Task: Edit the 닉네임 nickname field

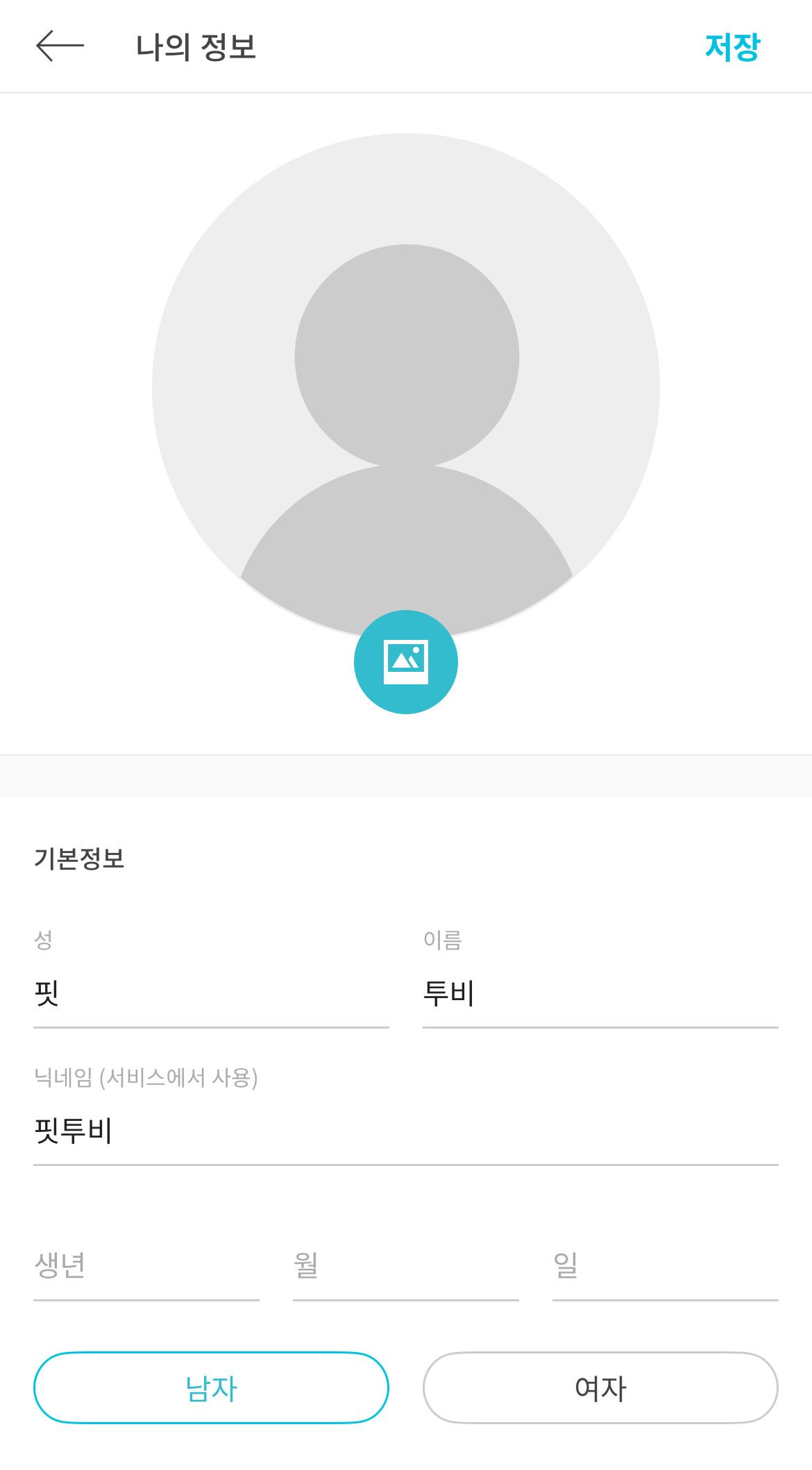Action: pyautogui.click(x=405, y=1131)
